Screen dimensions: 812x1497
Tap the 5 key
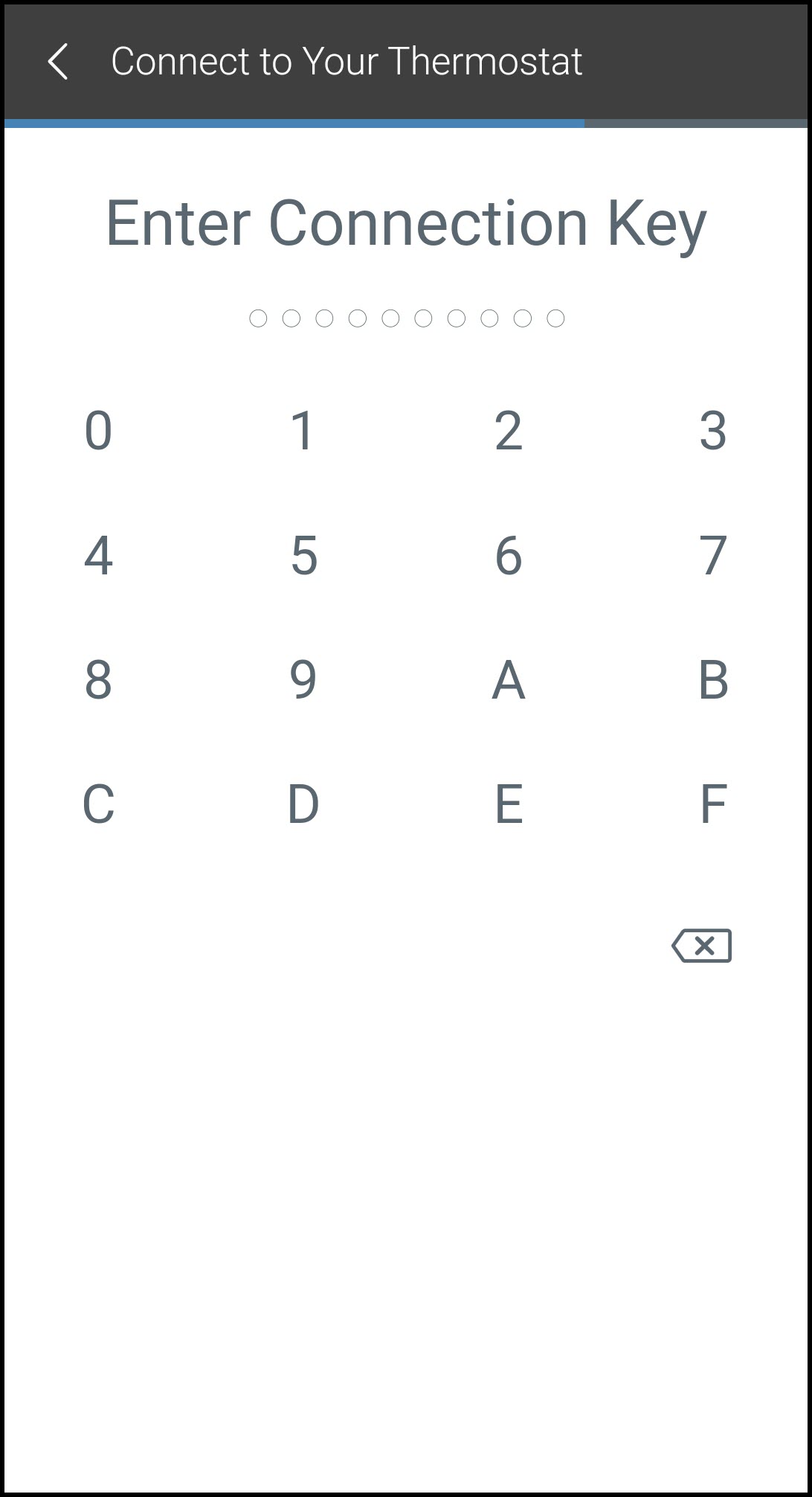tap(303, 556)
